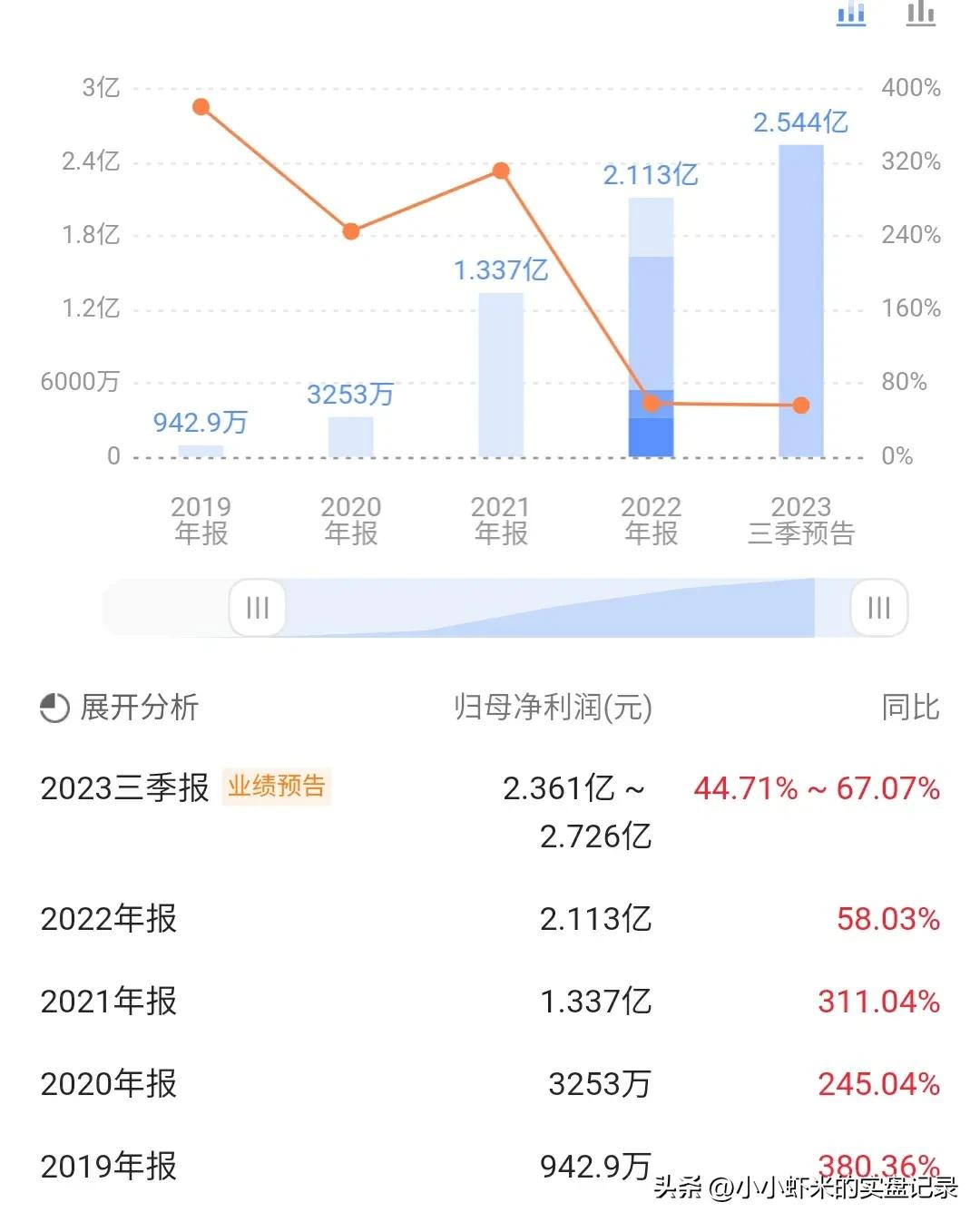
Task: Expand the 2022年报 row details
Action: 109,920
